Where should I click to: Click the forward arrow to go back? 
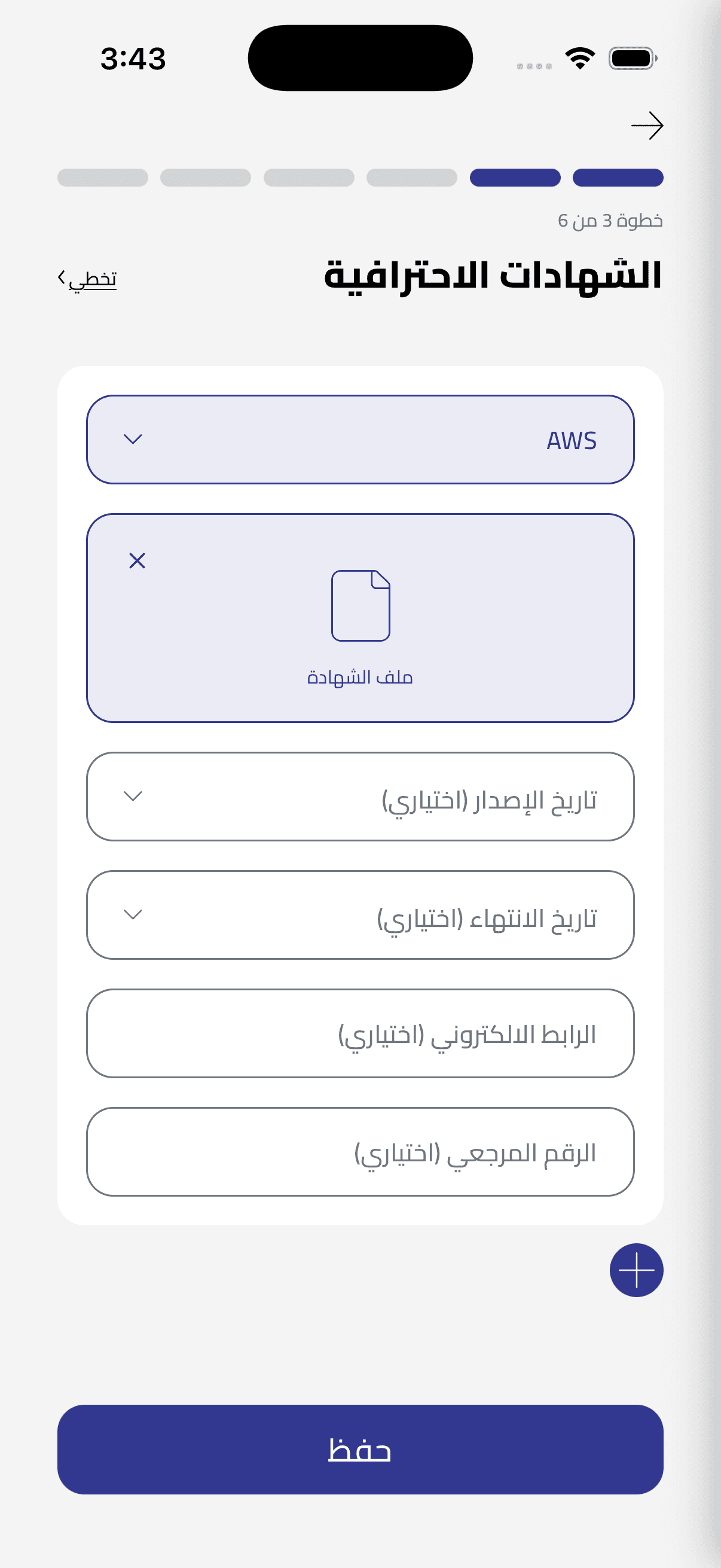pos(649,127)
